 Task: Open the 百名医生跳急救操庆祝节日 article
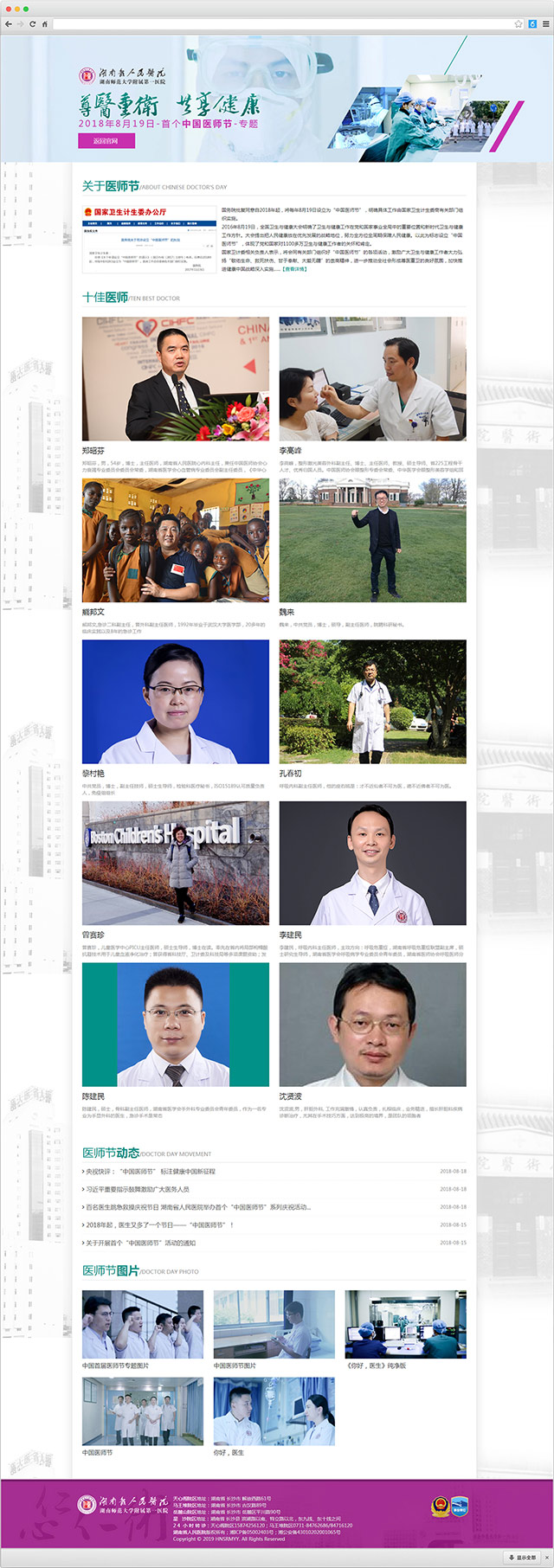tap(198, 1207)
